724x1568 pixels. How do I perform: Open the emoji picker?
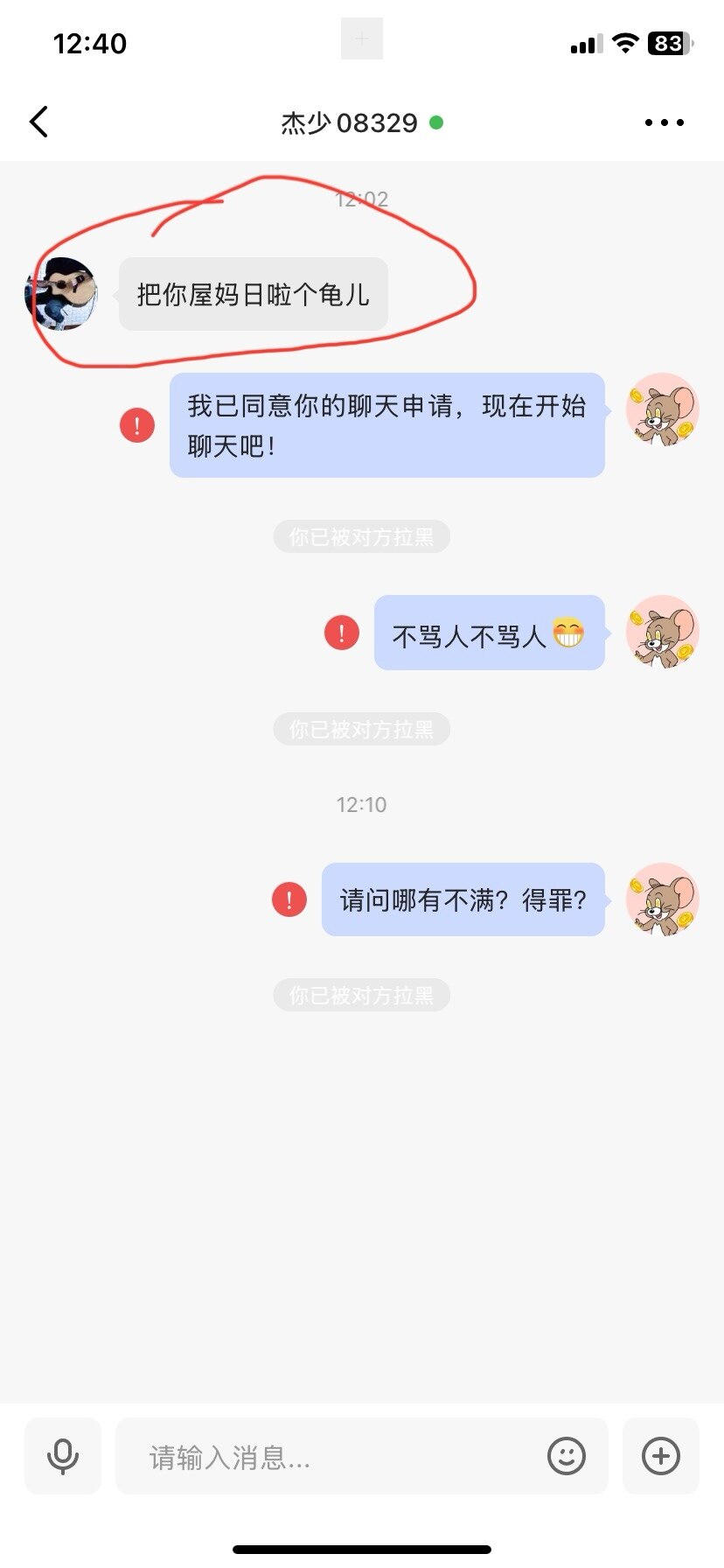pos(566,1456)
